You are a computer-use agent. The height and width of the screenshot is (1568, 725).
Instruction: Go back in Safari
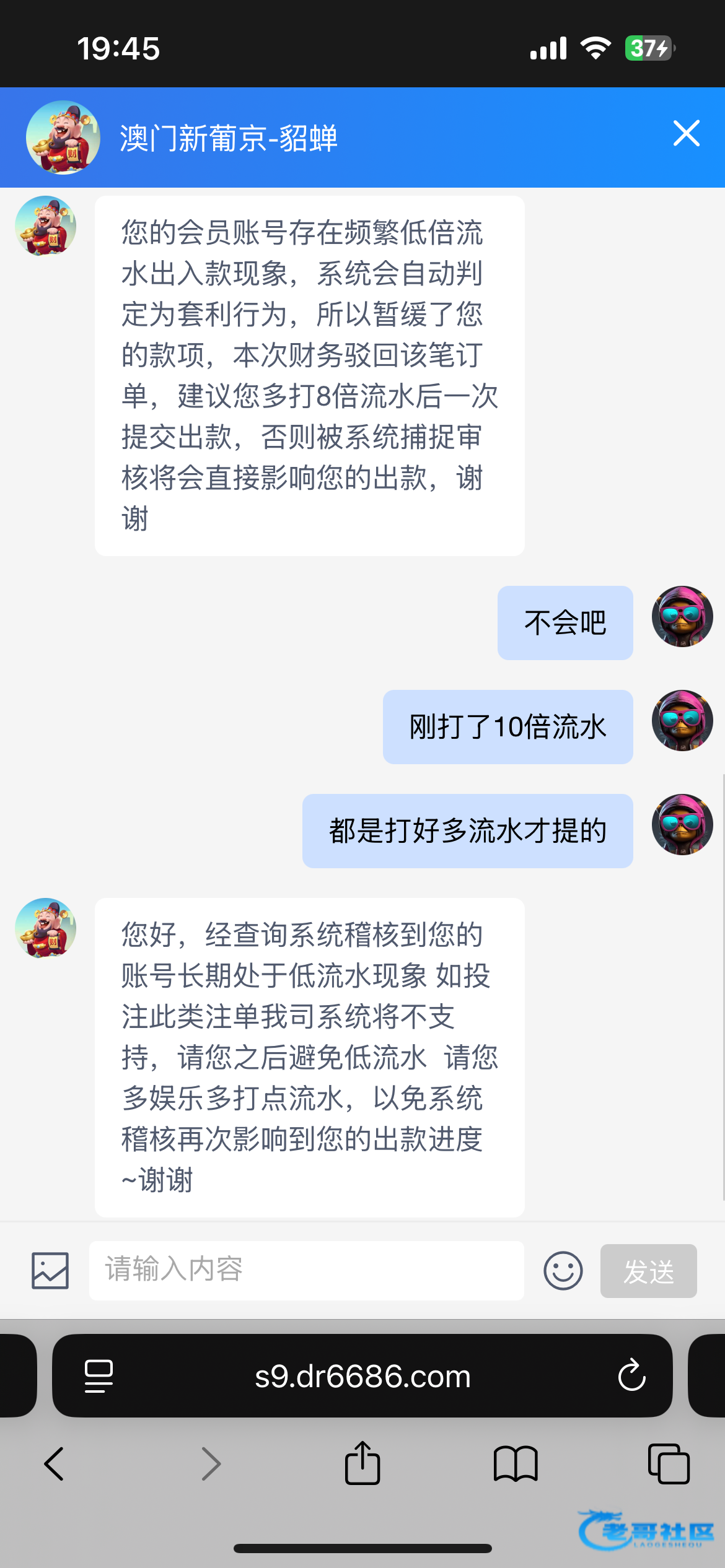54,1464
